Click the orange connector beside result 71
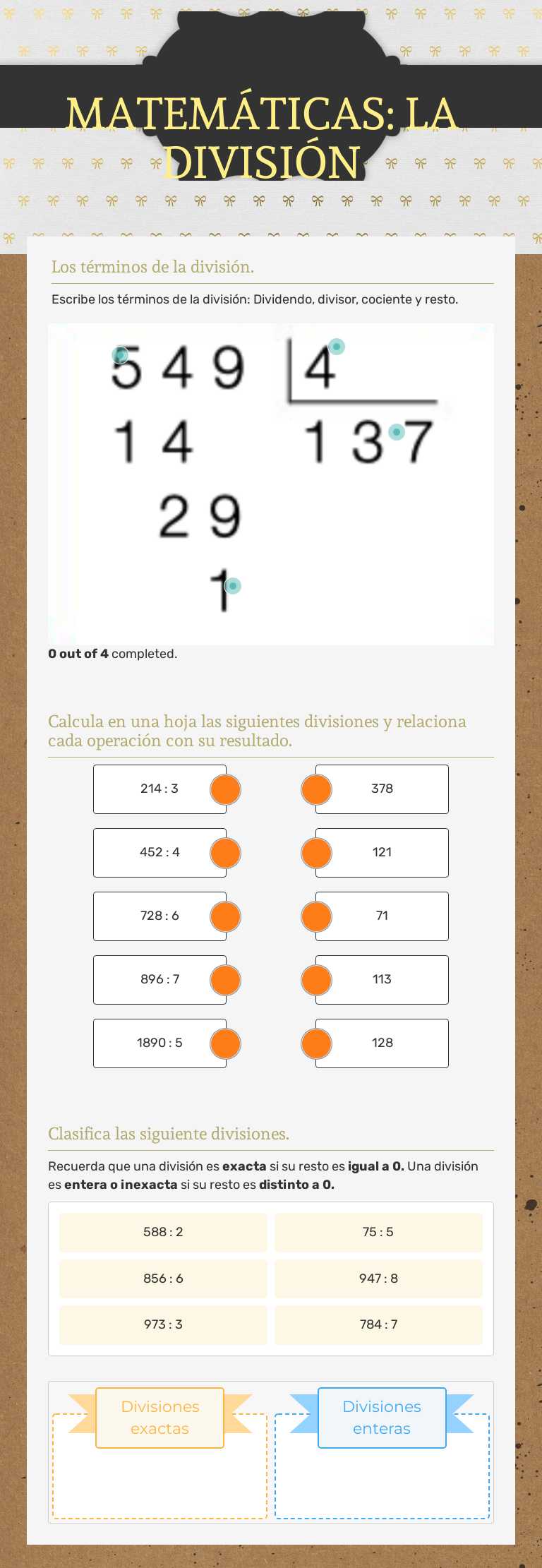Image resolution: width=542 pixels, height=1568 pixels. click(x=316, y=916)
